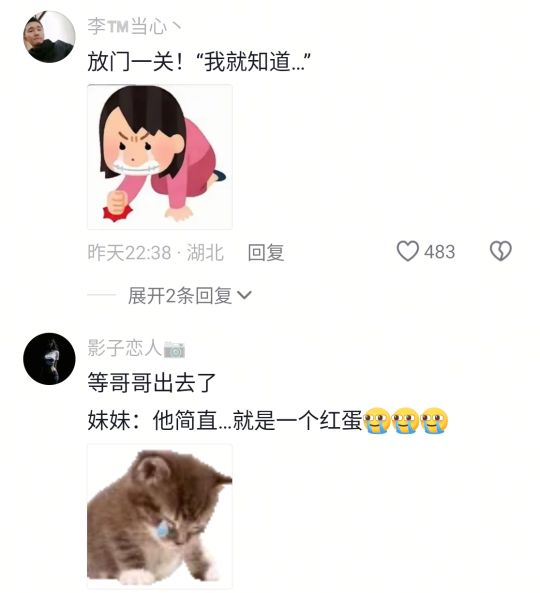Open 李TM当心's profile avatar

[x=49, y=36]
